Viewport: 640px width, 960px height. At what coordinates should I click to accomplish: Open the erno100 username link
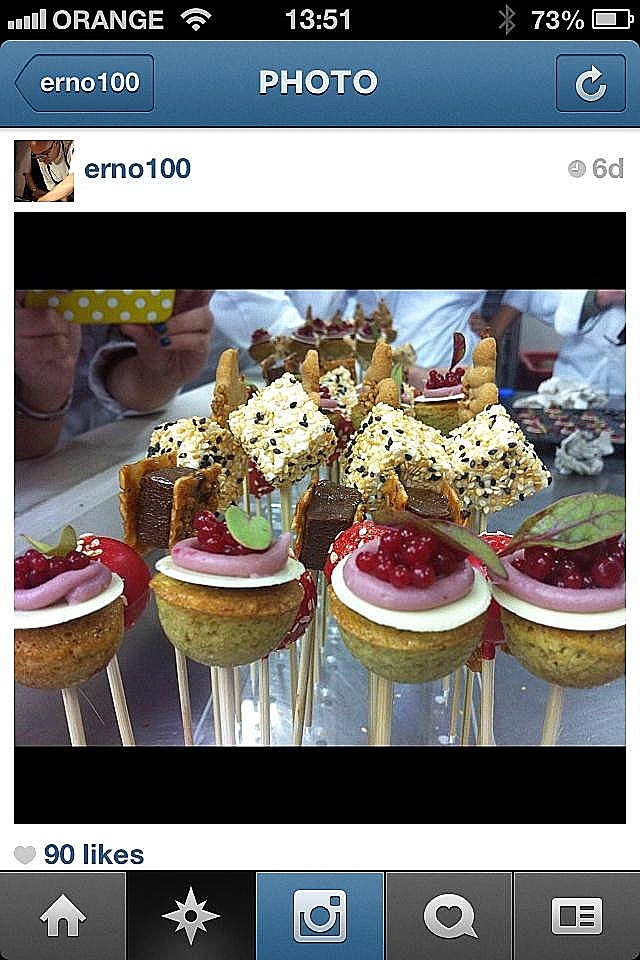[x=137, y=169]
